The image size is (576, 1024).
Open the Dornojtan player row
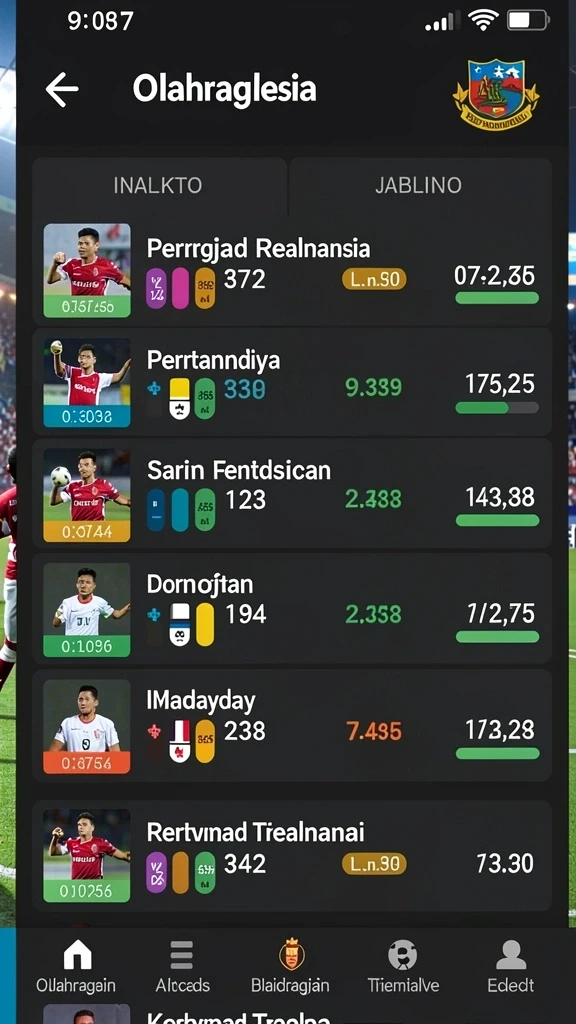coord(292,609)
